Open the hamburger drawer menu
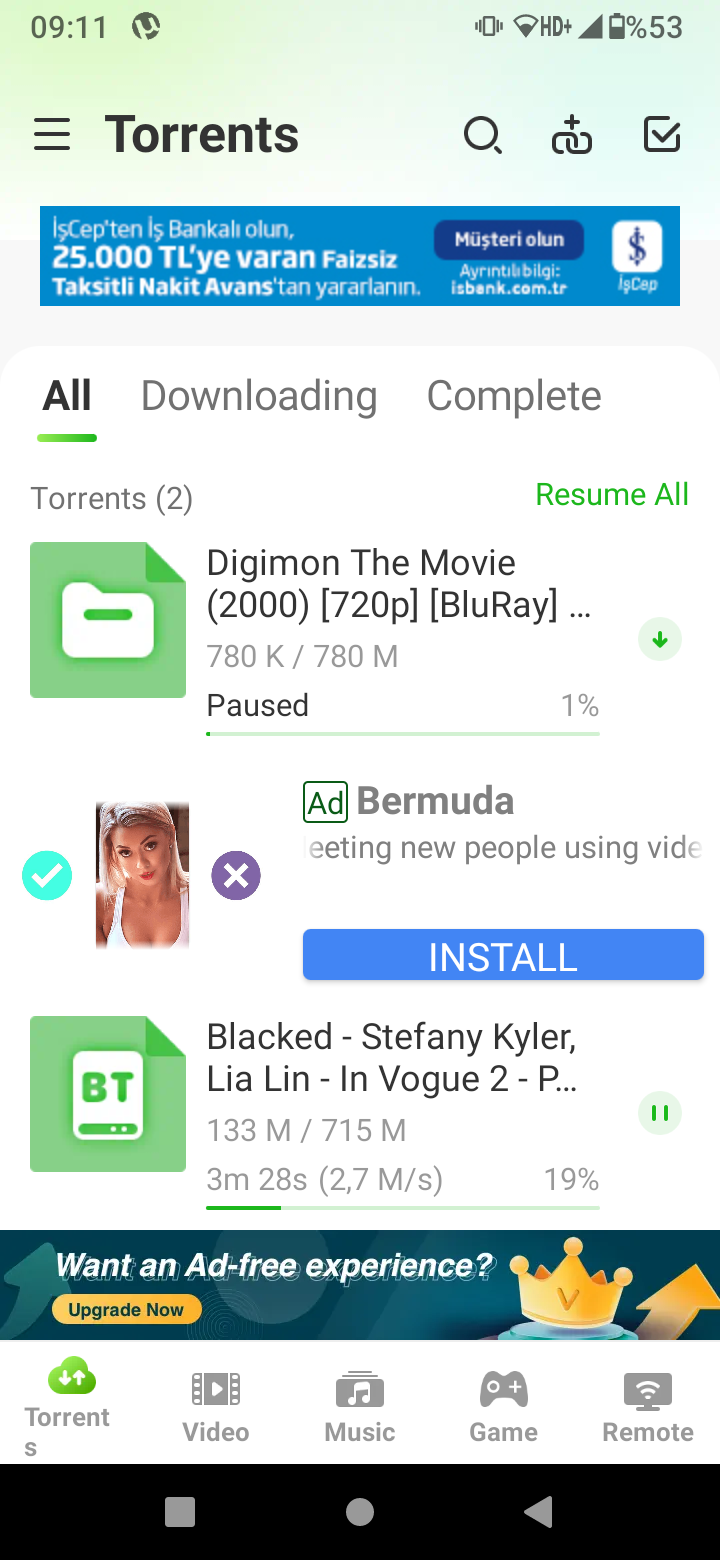 [x=52, y=135]
